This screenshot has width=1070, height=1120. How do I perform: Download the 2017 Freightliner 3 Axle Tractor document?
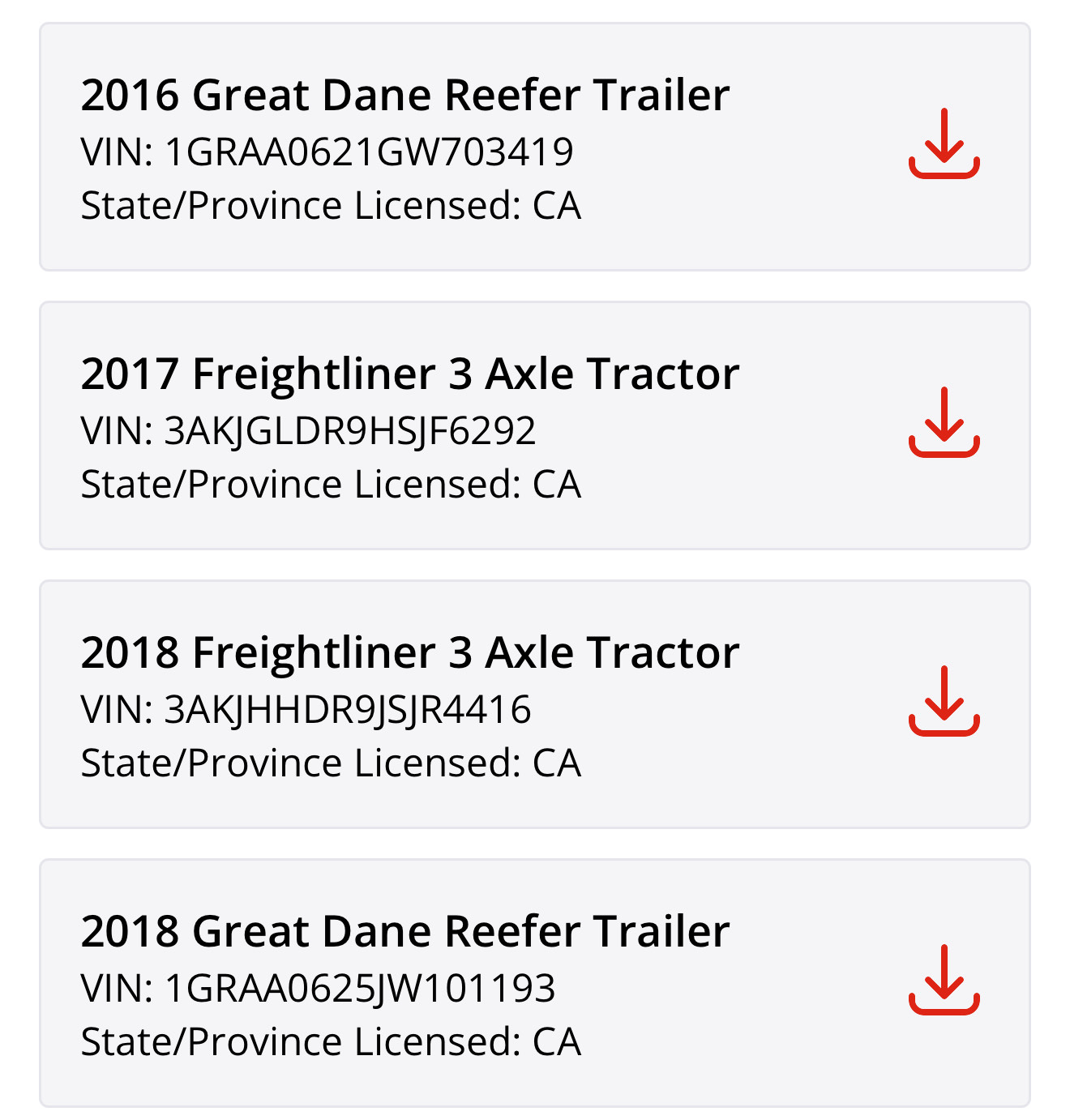(x=944, y=423)
